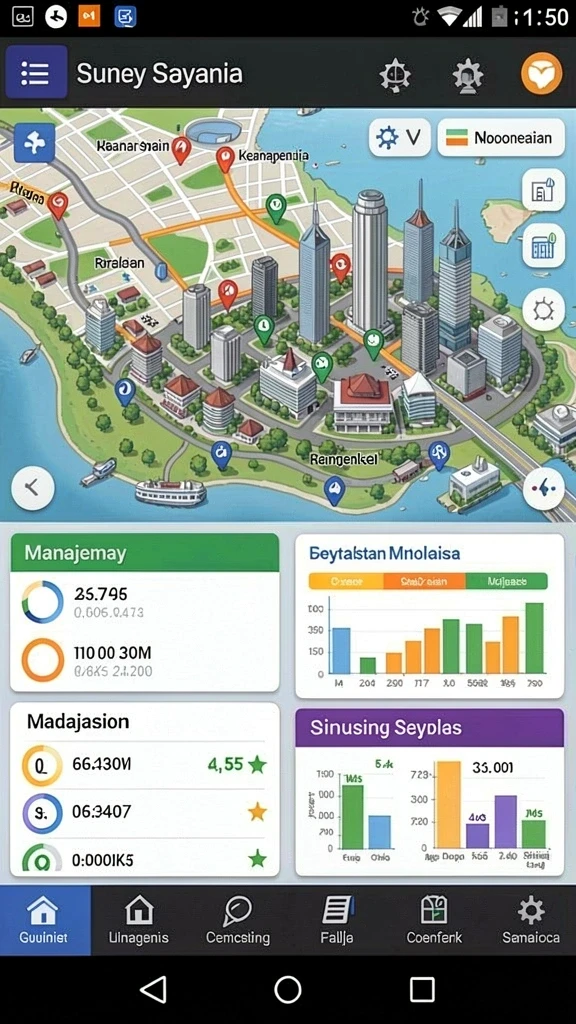This screenshot has height=1024, width=576.
Task: Tap the back arrow button on the map
Action: pyautogui.click(x=33, y=488)
